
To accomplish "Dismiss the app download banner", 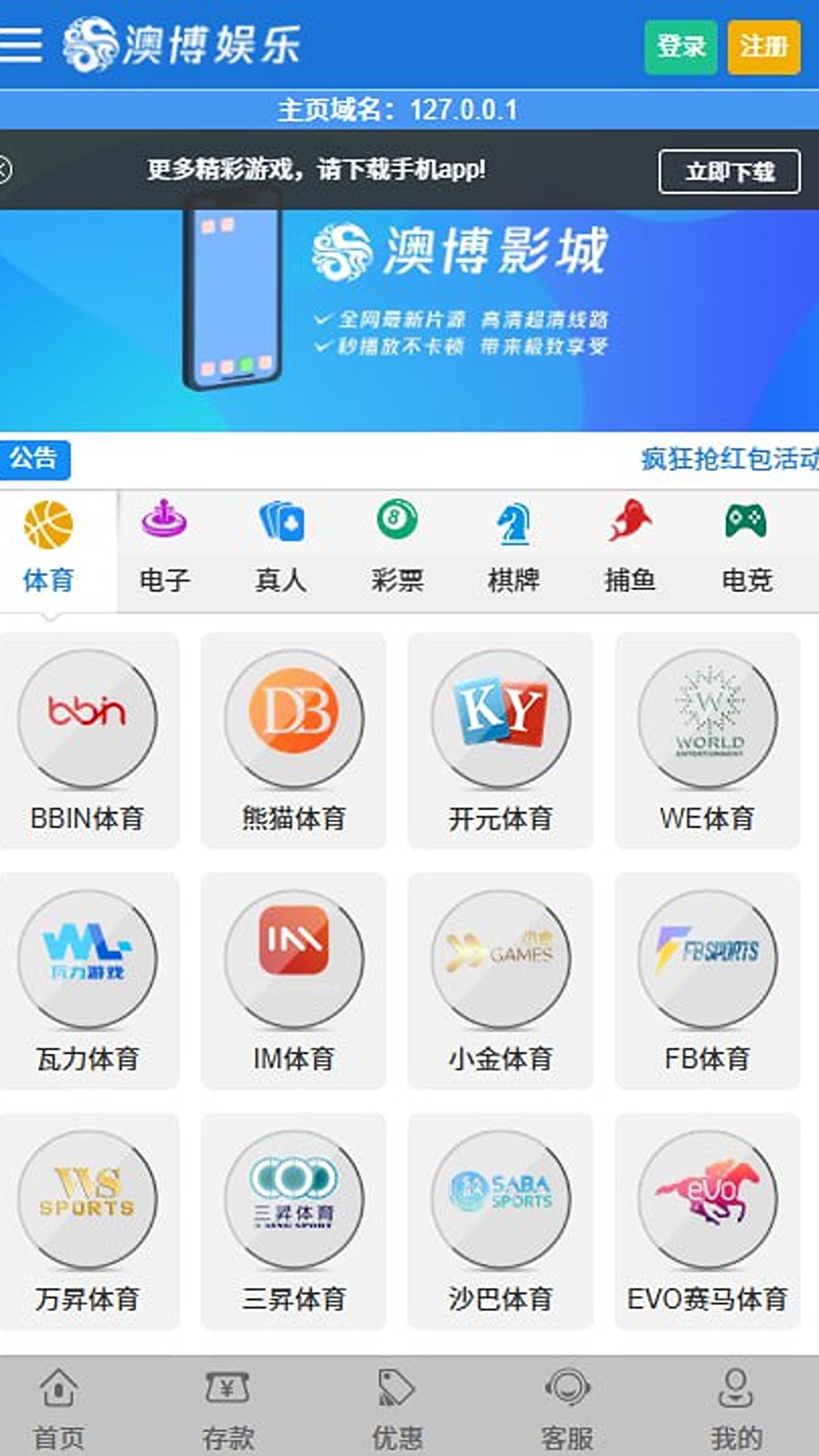I will 5,170.
